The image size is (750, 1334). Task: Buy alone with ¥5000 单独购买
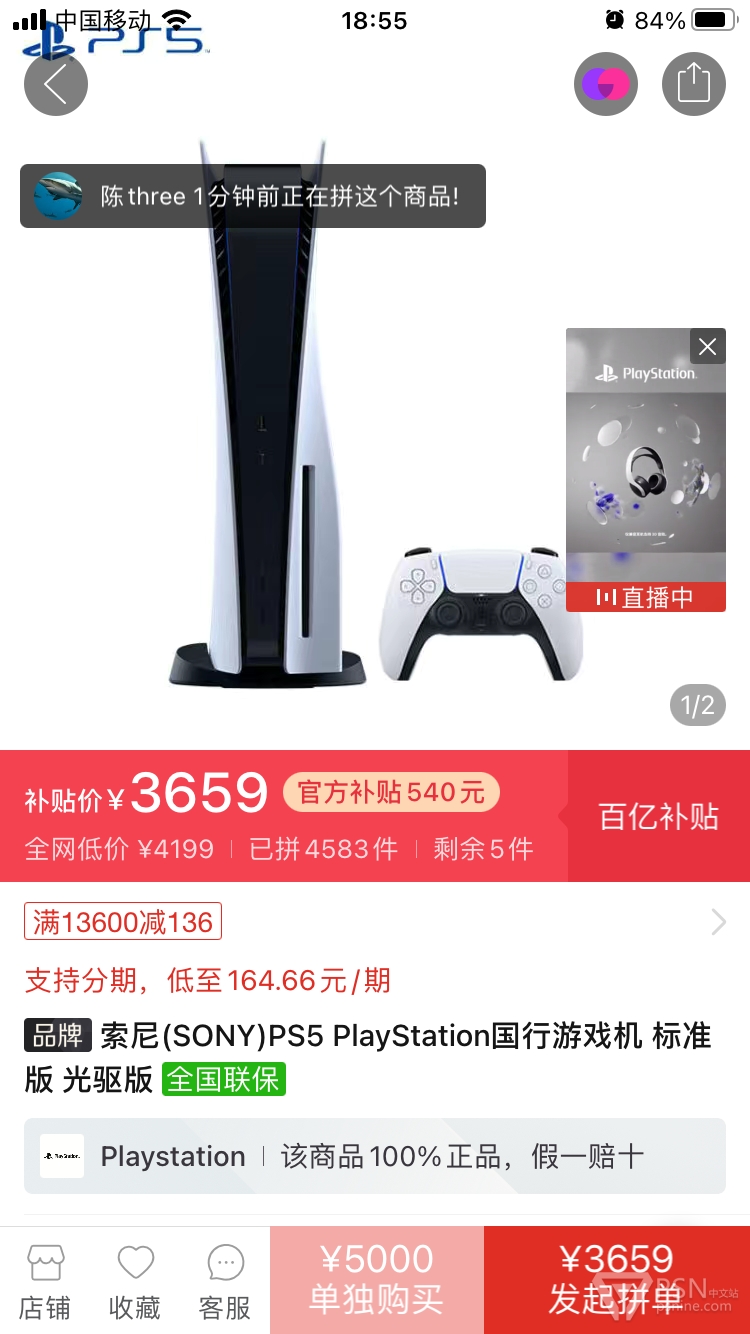(x=377, y=1280)
